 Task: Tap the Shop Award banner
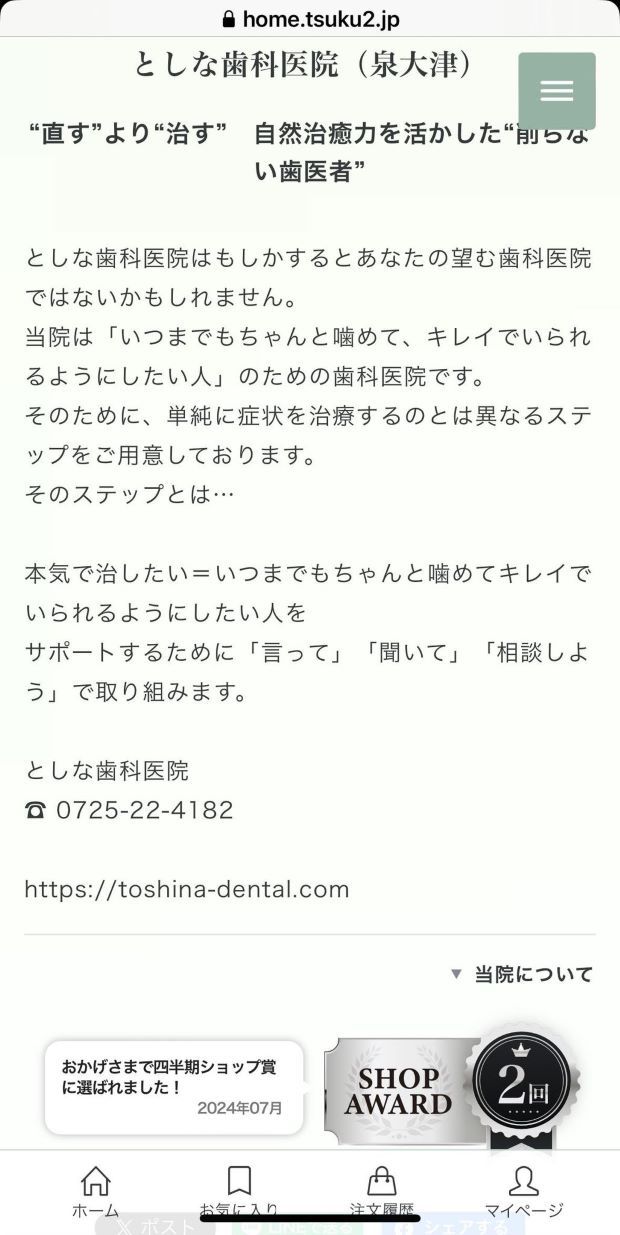click(x=450, y=1090)
